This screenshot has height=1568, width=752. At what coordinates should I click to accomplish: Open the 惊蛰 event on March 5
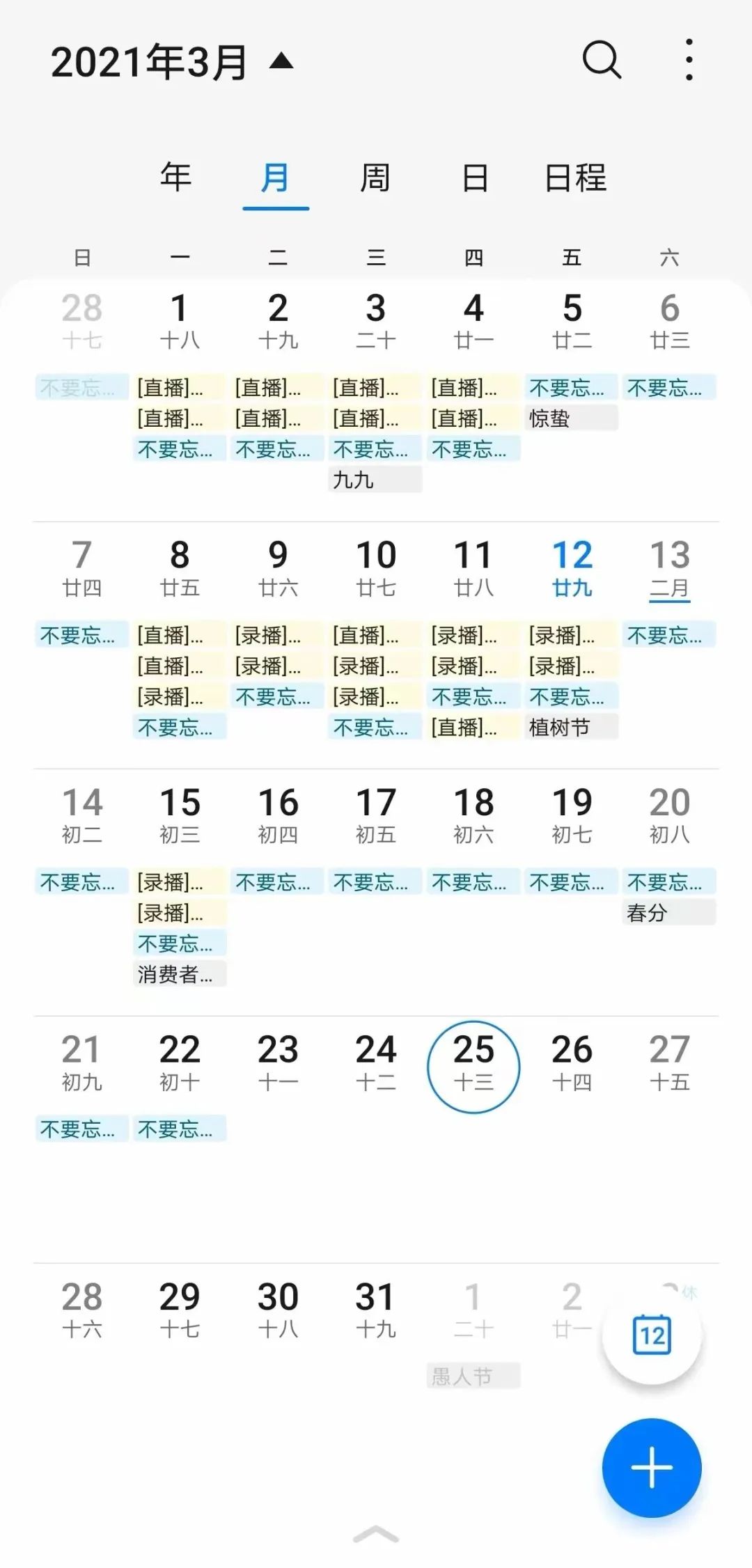pos(571,418)
